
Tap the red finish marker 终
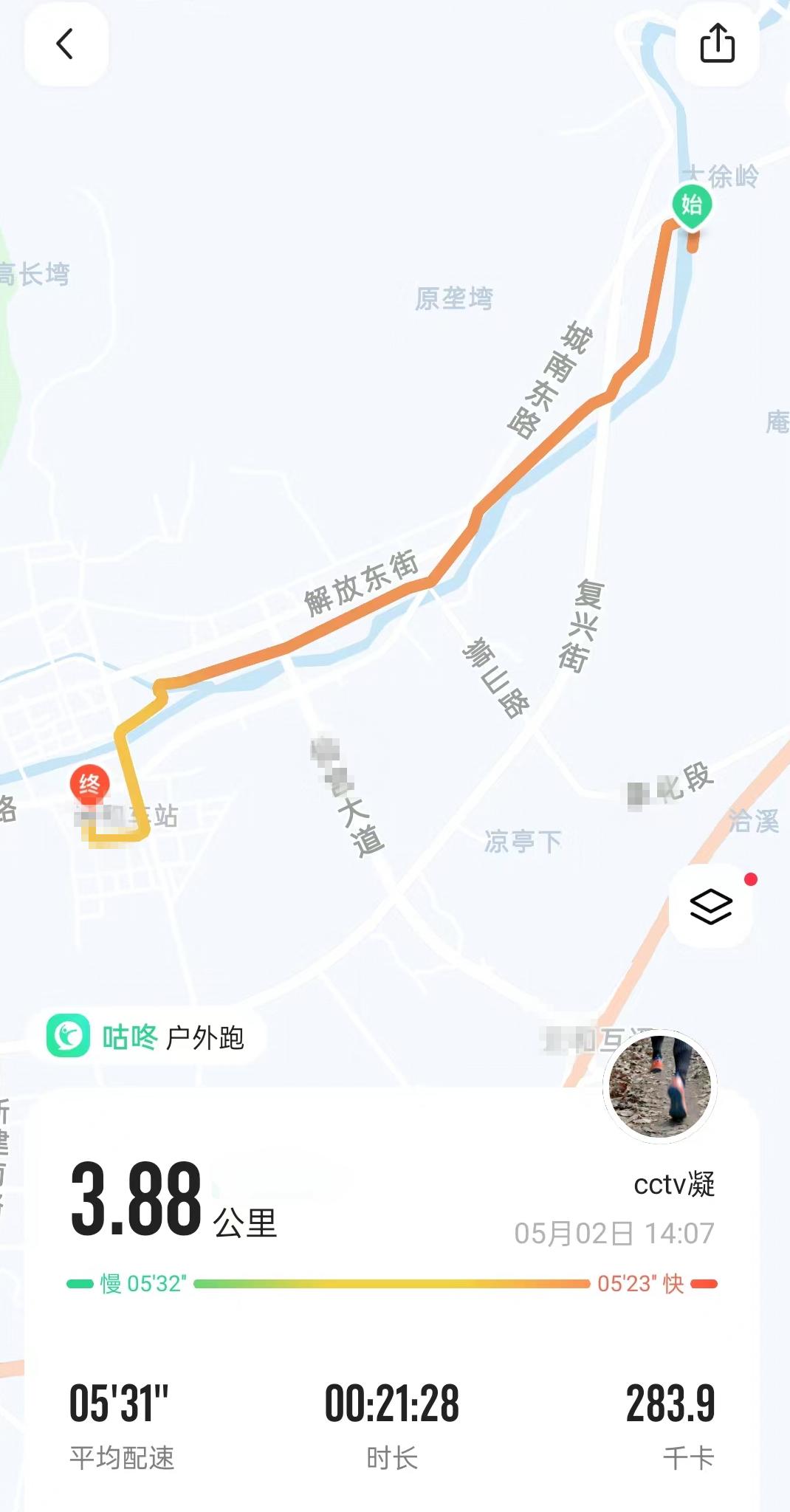tap(90, 786)
